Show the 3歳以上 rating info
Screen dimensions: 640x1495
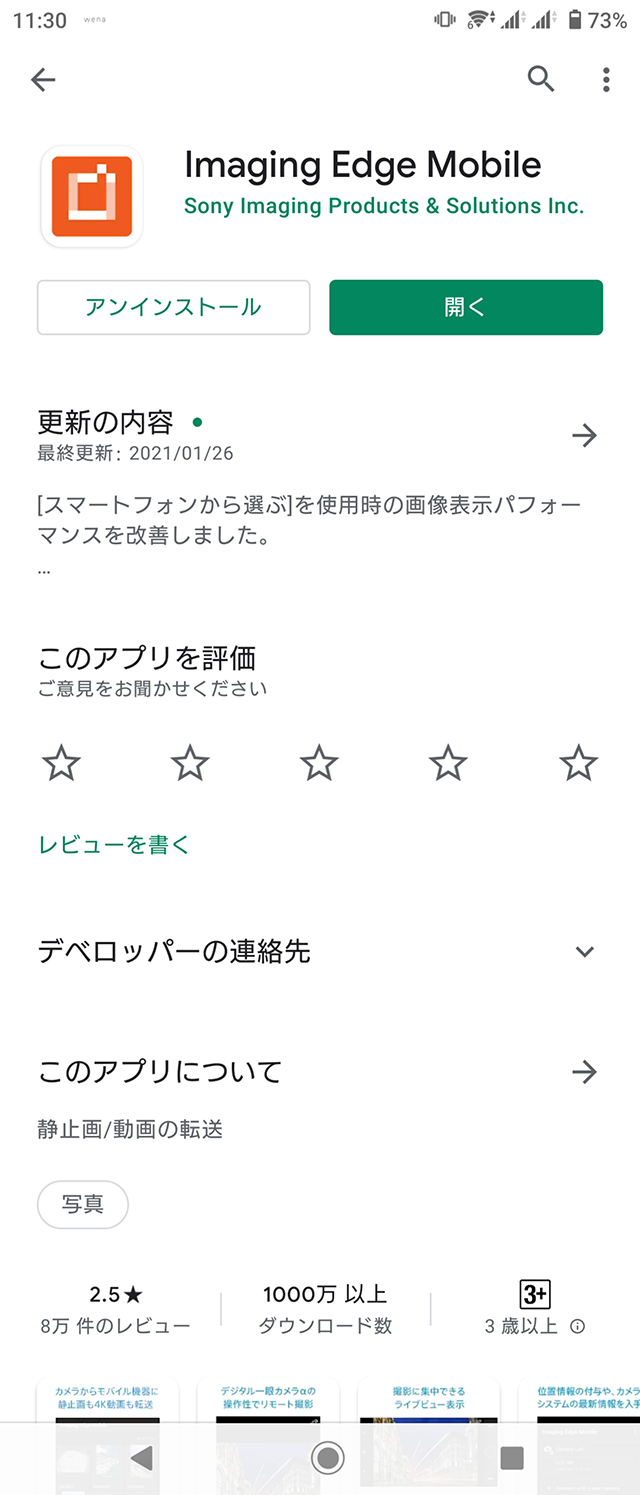pyautogui.click(x=577, y=1327)
